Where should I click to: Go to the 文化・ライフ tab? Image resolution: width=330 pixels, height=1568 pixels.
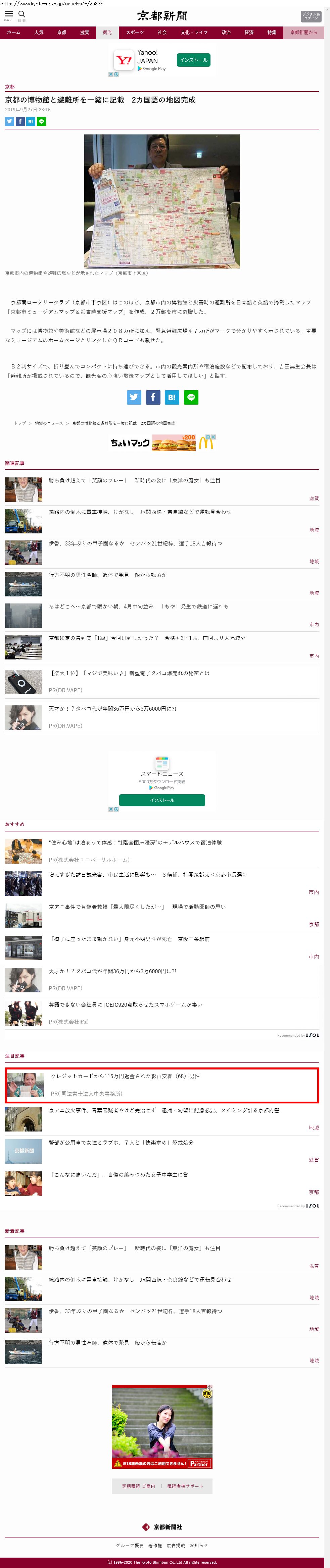pyautogui.click(x=194, y=32)
